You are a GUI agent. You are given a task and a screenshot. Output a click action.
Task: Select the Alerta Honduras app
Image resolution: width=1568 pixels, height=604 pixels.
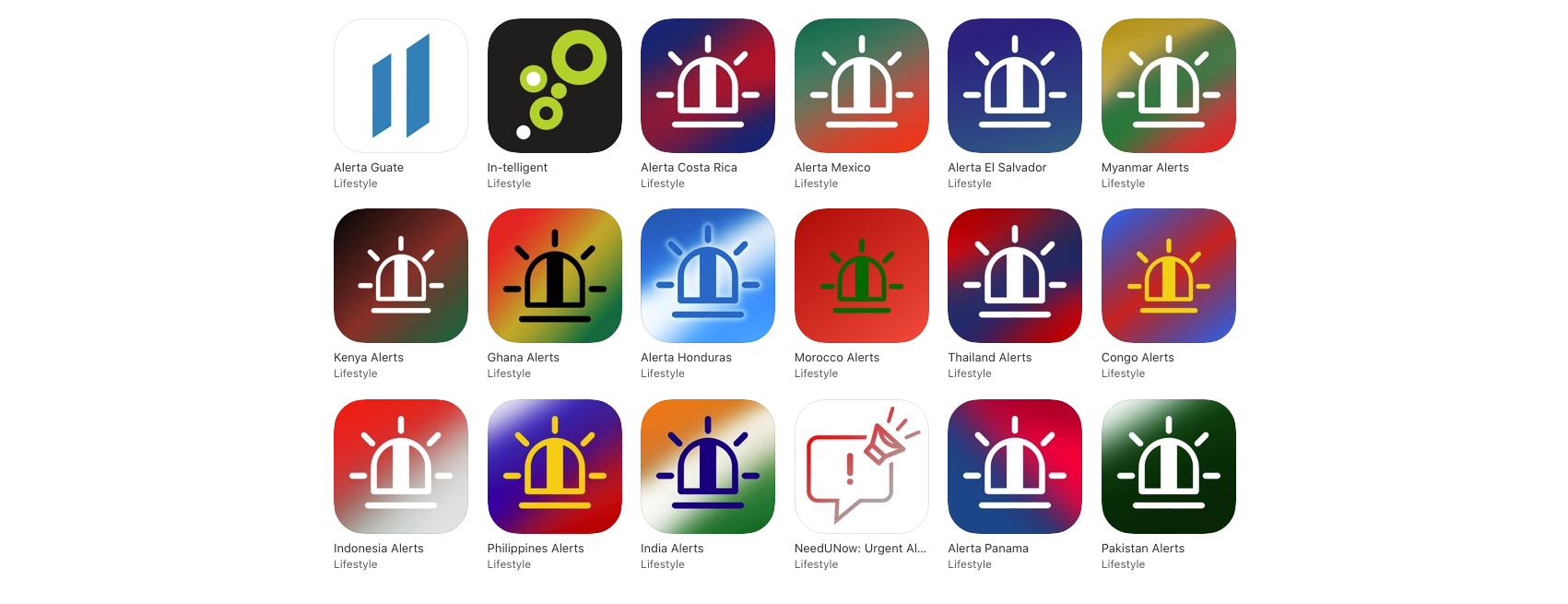[x=707, y=276]
